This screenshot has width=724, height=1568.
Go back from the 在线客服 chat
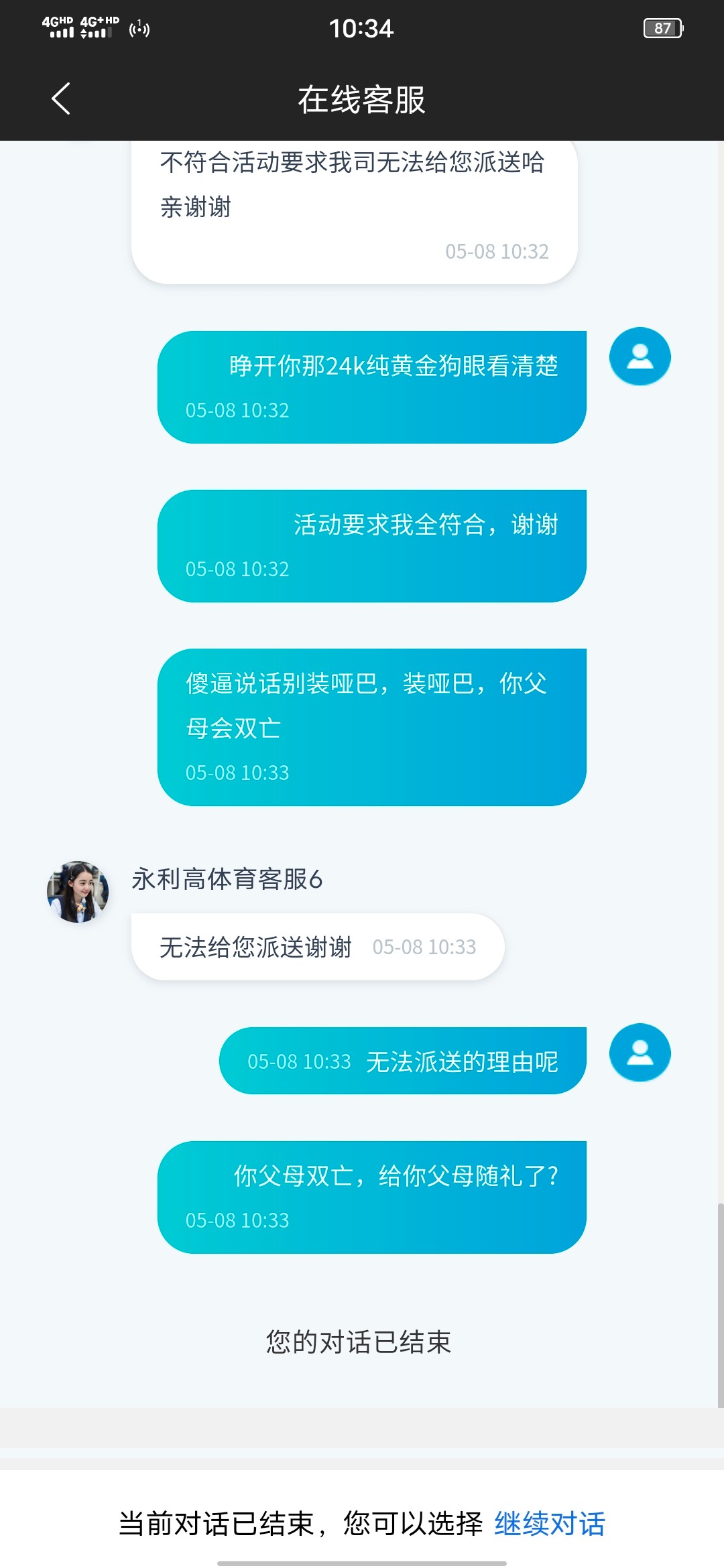tap(61, 99)
